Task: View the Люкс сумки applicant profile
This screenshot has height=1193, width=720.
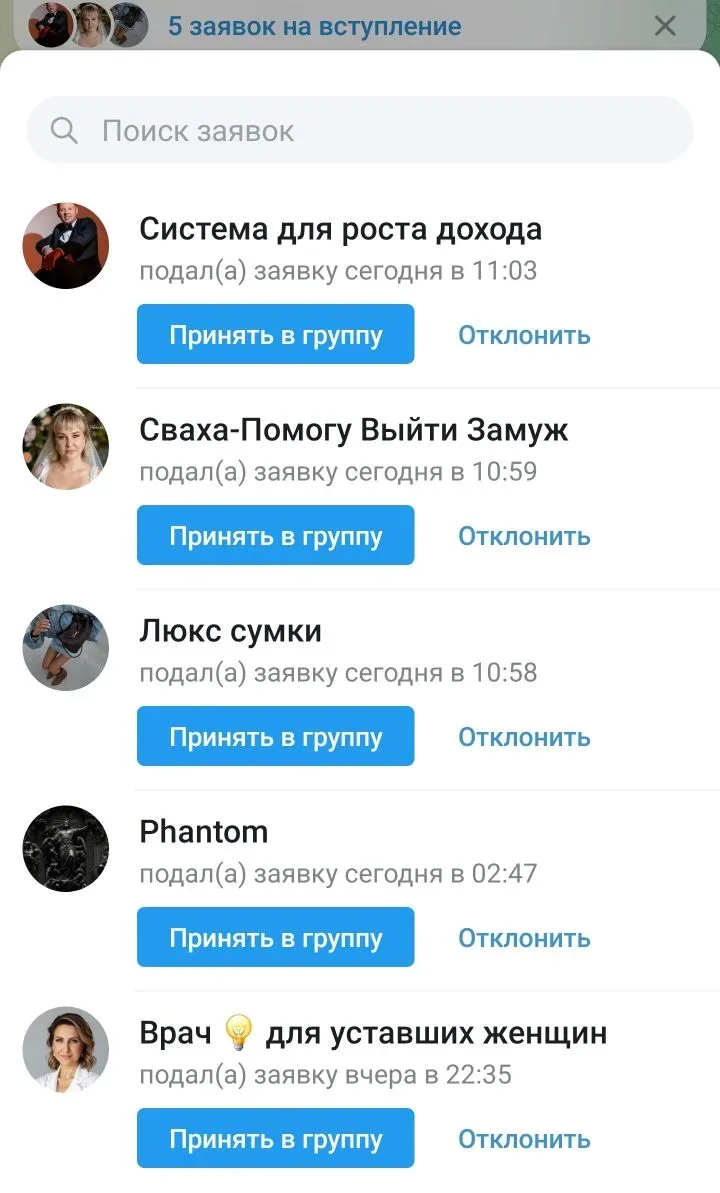Action: [66, 647]
